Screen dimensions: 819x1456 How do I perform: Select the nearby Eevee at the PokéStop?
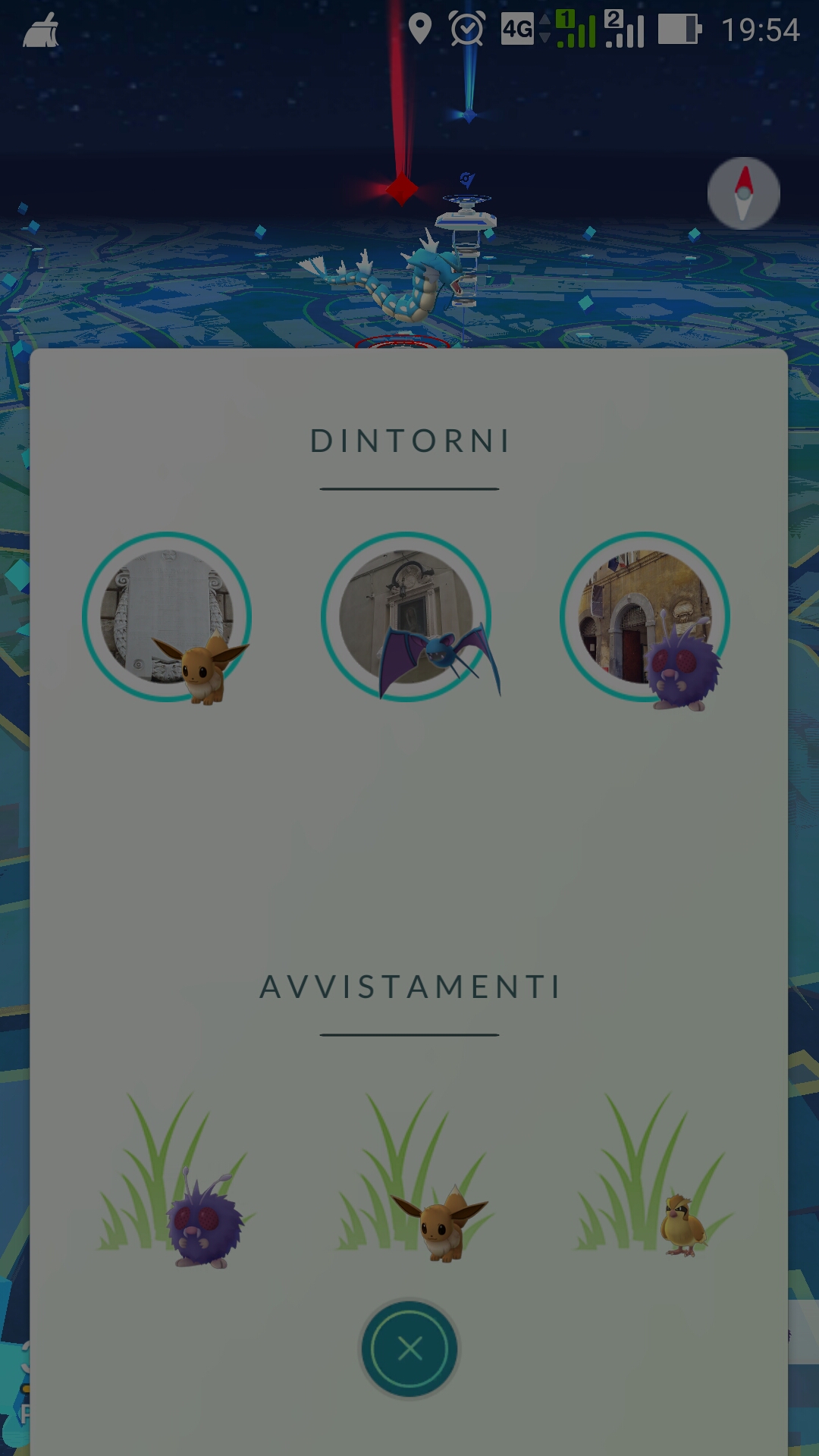click(167, 617)
